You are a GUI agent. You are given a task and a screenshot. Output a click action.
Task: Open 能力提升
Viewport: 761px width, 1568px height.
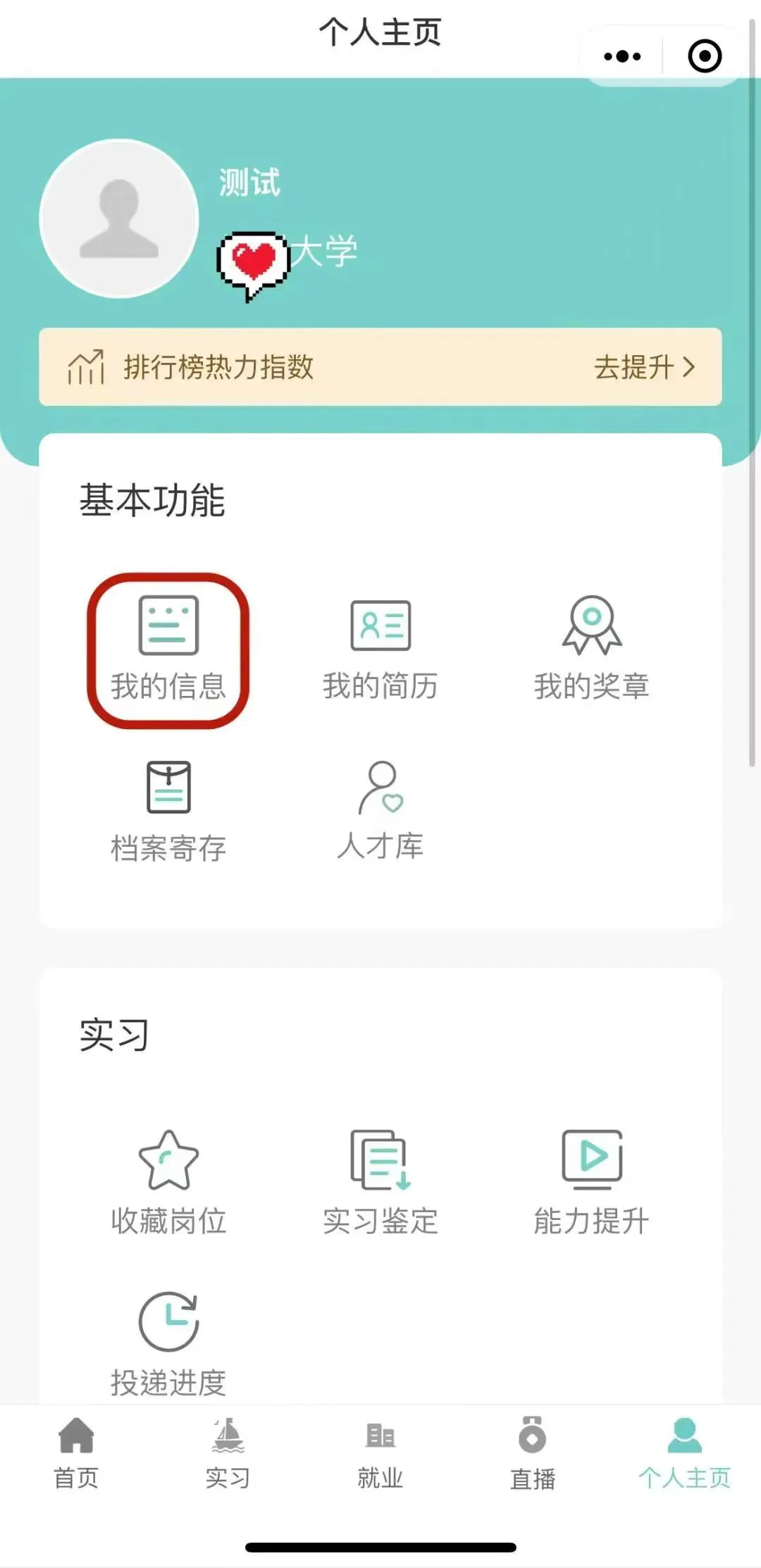tap(591, 1183)
